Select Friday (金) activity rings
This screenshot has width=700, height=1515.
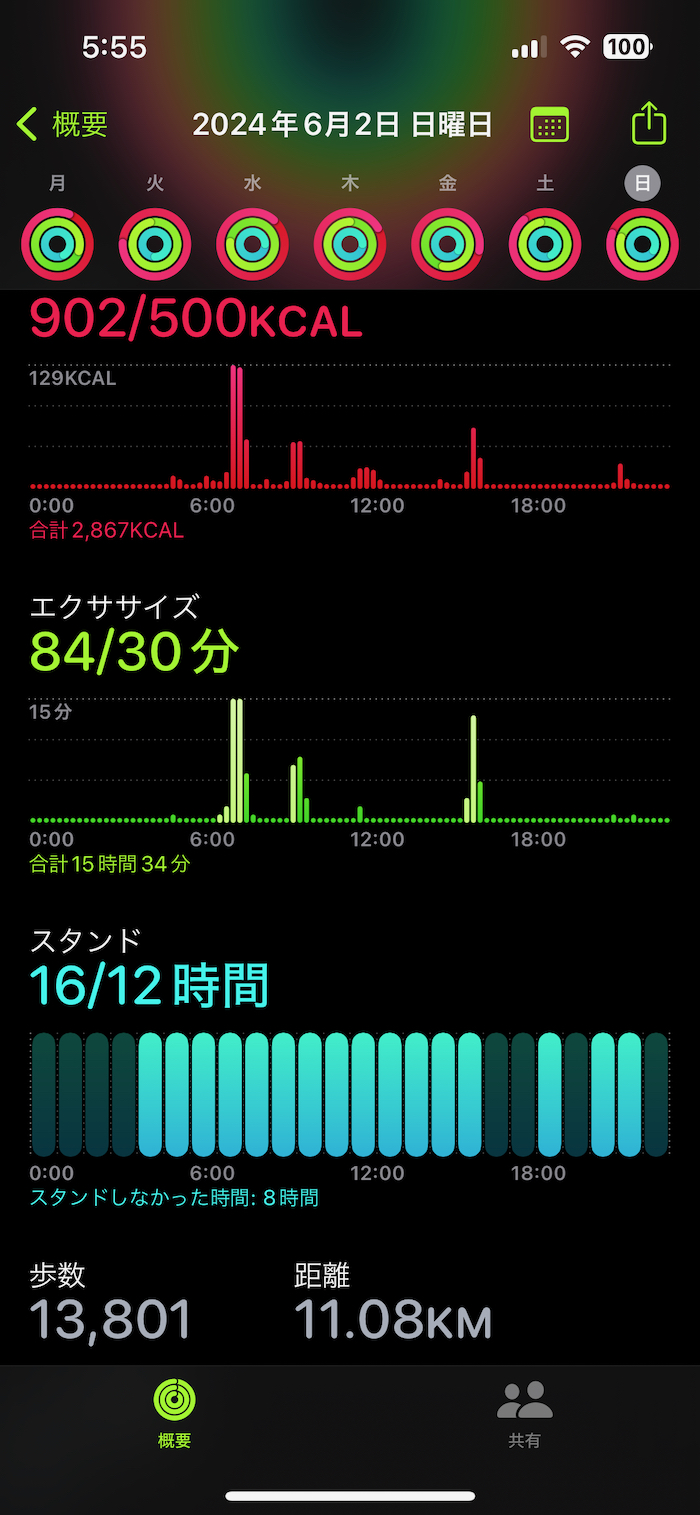447,244
